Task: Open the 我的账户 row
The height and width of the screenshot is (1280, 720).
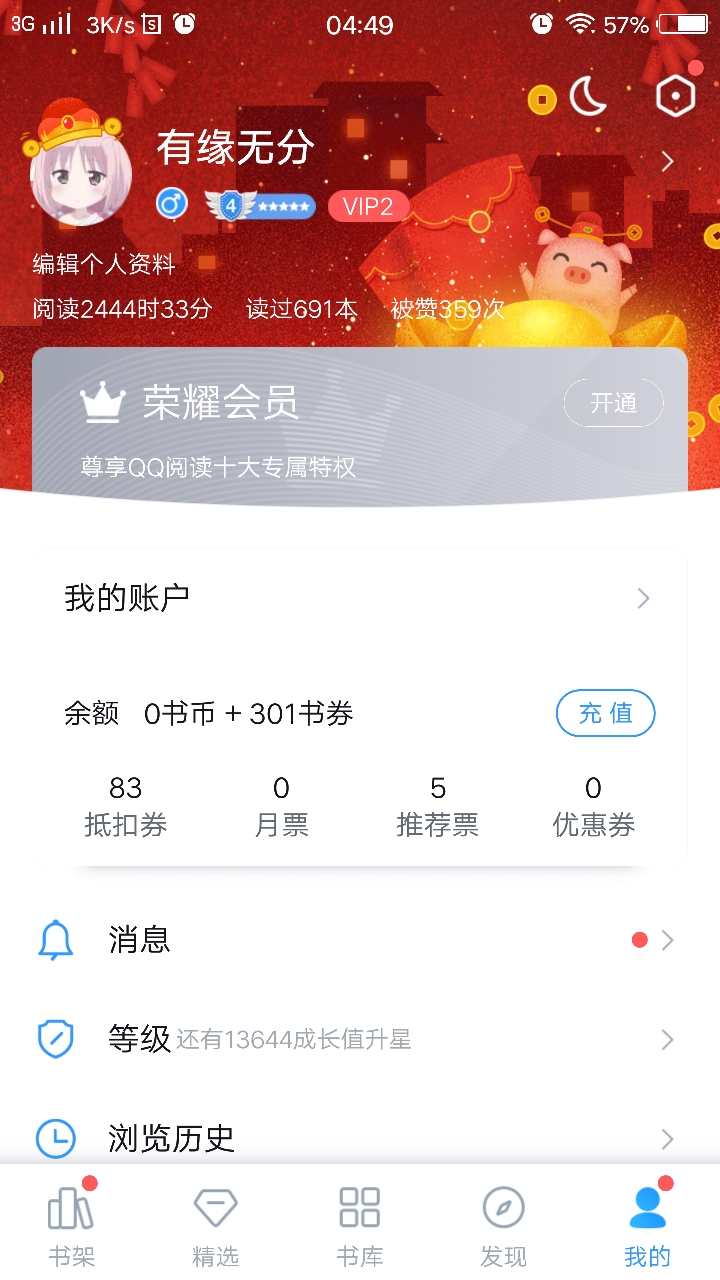Action: pos(360,598)
